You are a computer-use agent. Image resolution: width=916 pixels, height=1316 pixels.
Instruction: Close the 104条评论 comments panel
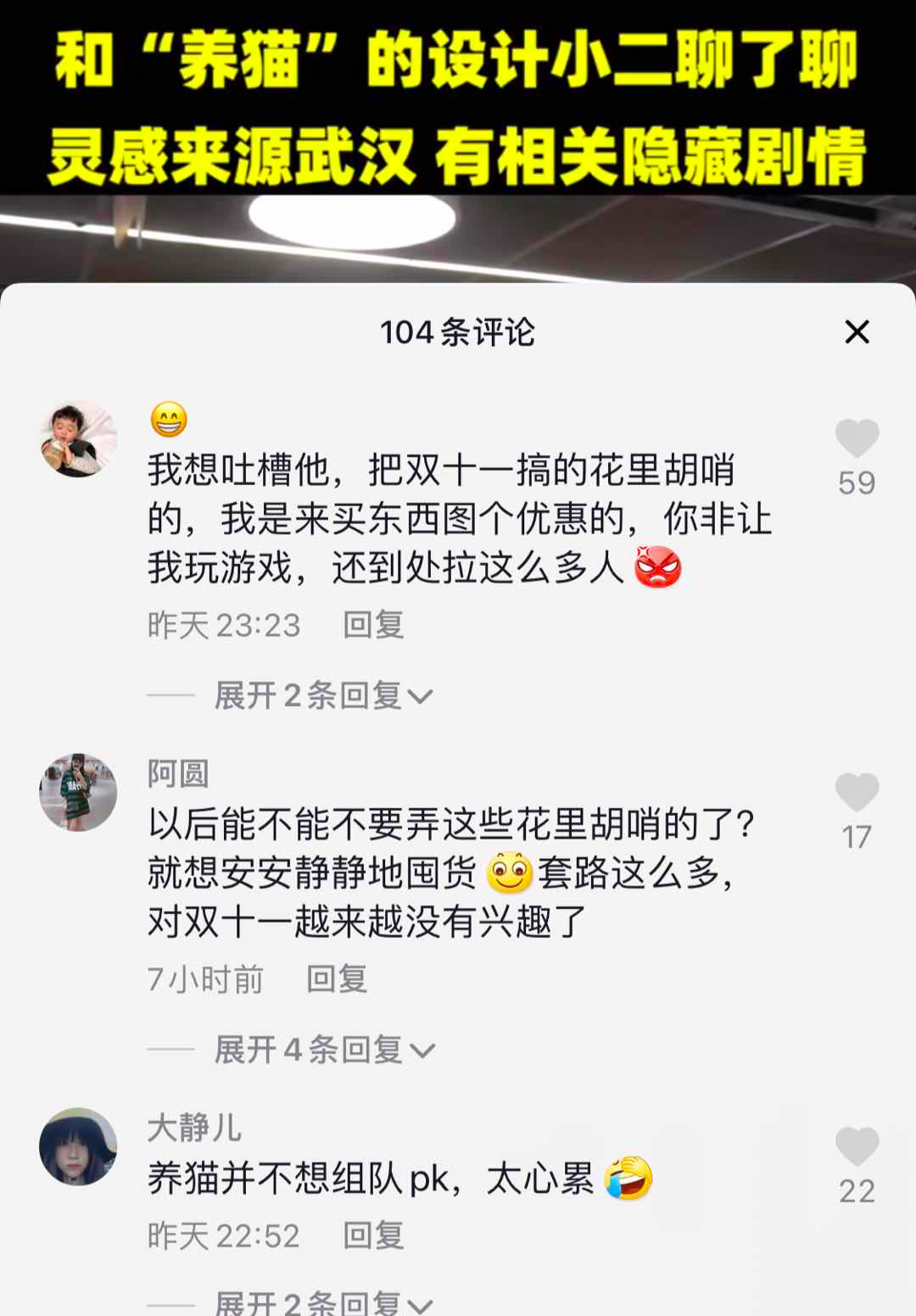point(857,332)
